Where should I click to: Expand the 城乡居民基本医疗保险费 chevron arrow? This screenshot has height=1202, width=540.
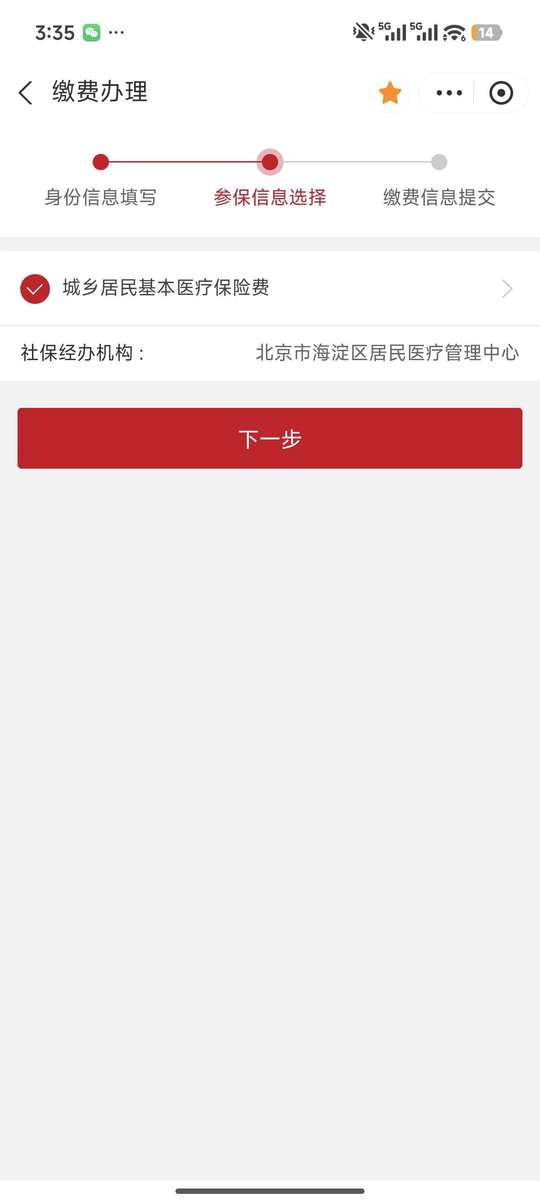coord(507,289)
